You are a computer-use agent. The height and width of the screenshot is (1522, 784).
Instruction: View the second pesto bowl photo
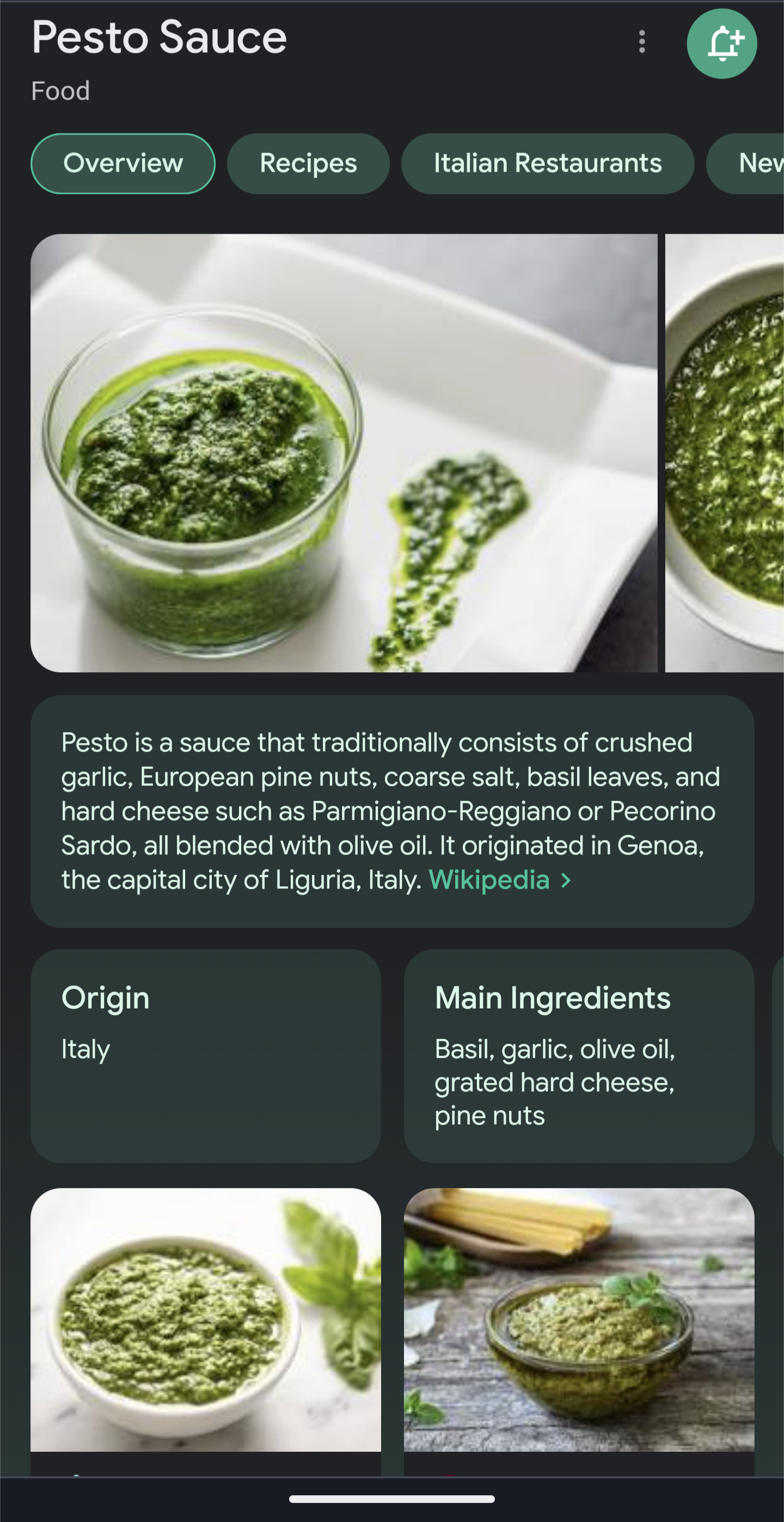pyautogui.click(x=724, y=453)
